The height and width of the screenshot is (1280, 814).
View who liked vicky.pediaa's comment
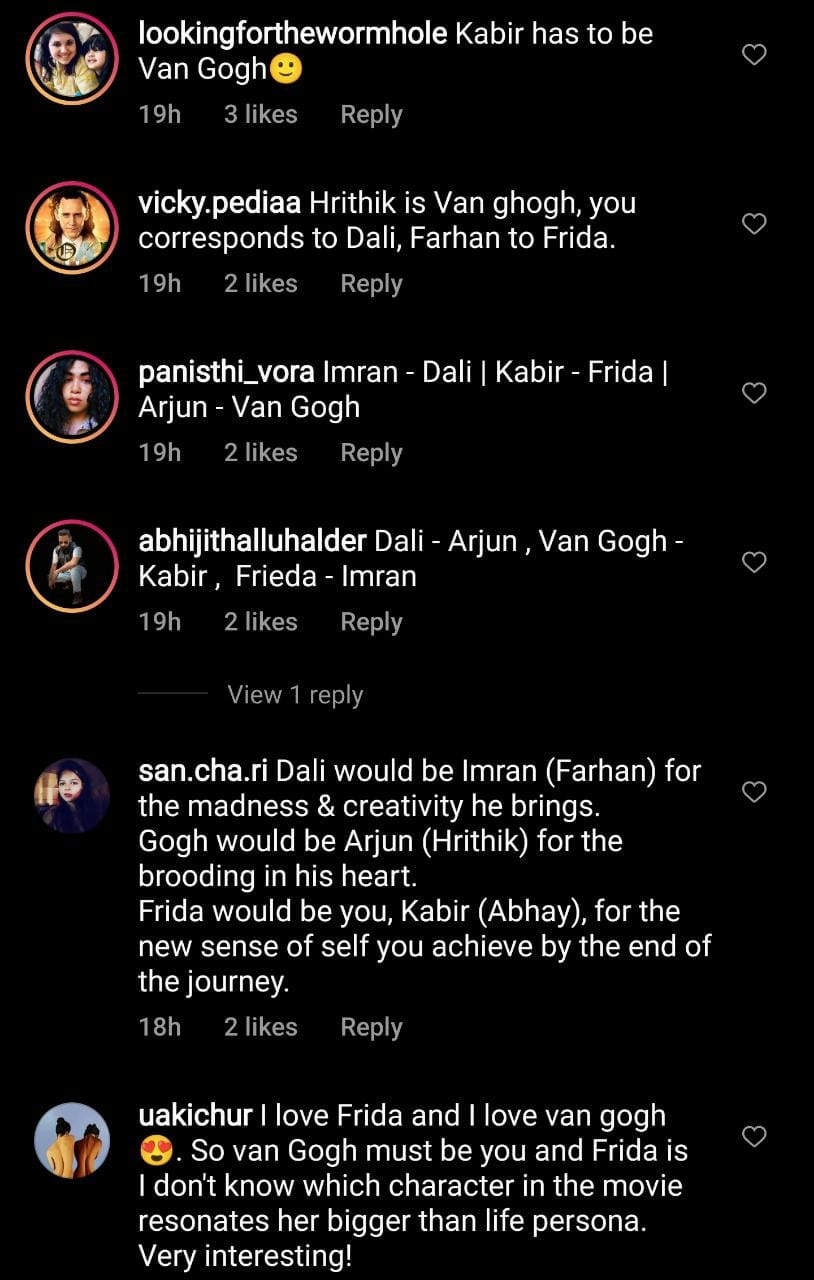coord(260,284)
